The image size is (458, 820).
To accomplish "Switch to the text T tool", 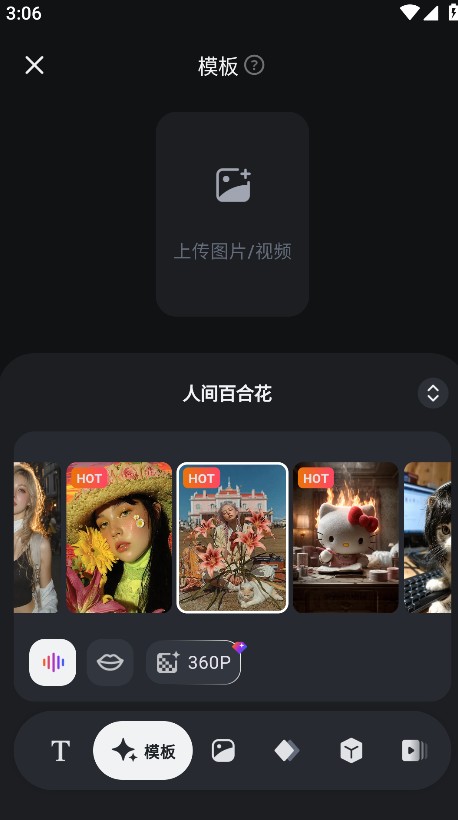I will (x=61, y=751).
